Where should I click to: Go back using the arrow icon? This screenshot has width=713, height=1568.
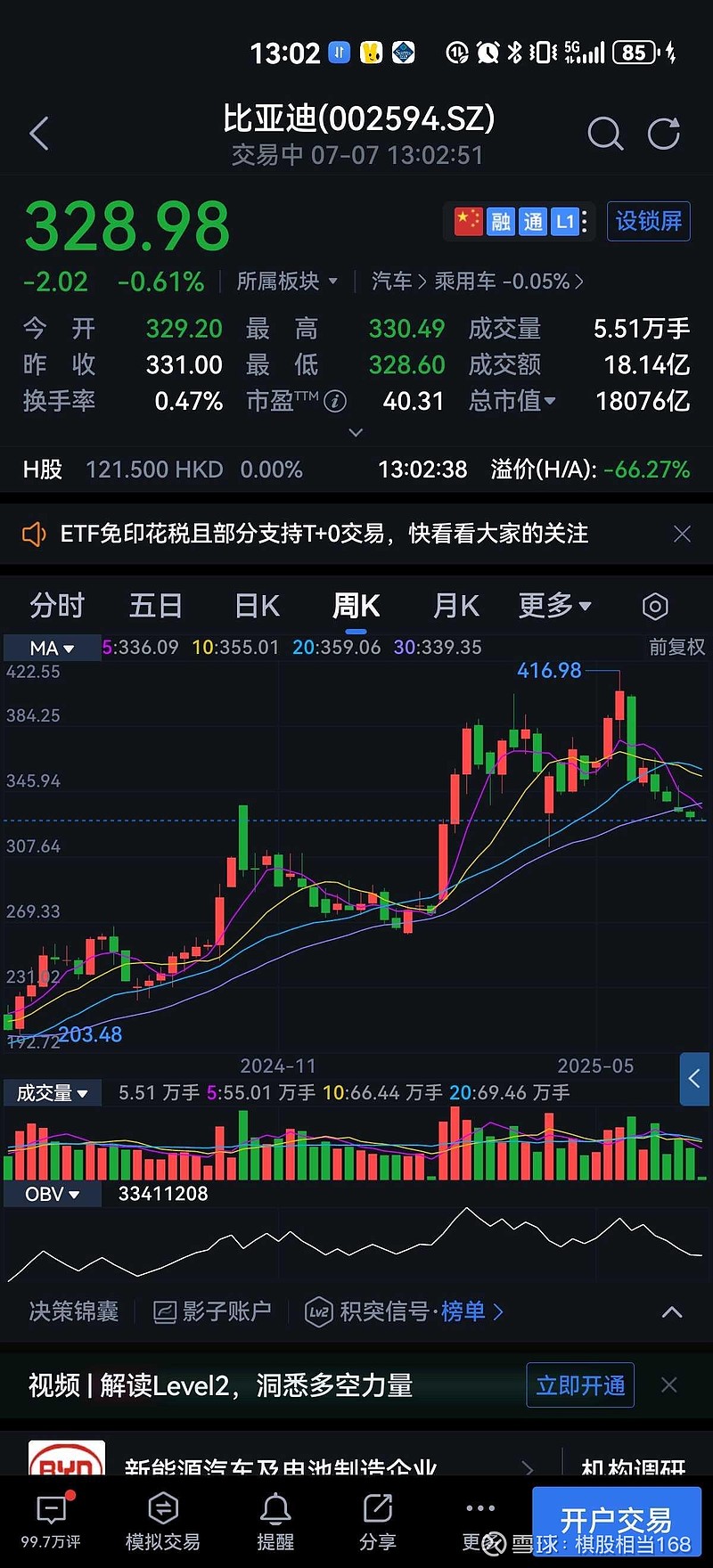[39, 134]
